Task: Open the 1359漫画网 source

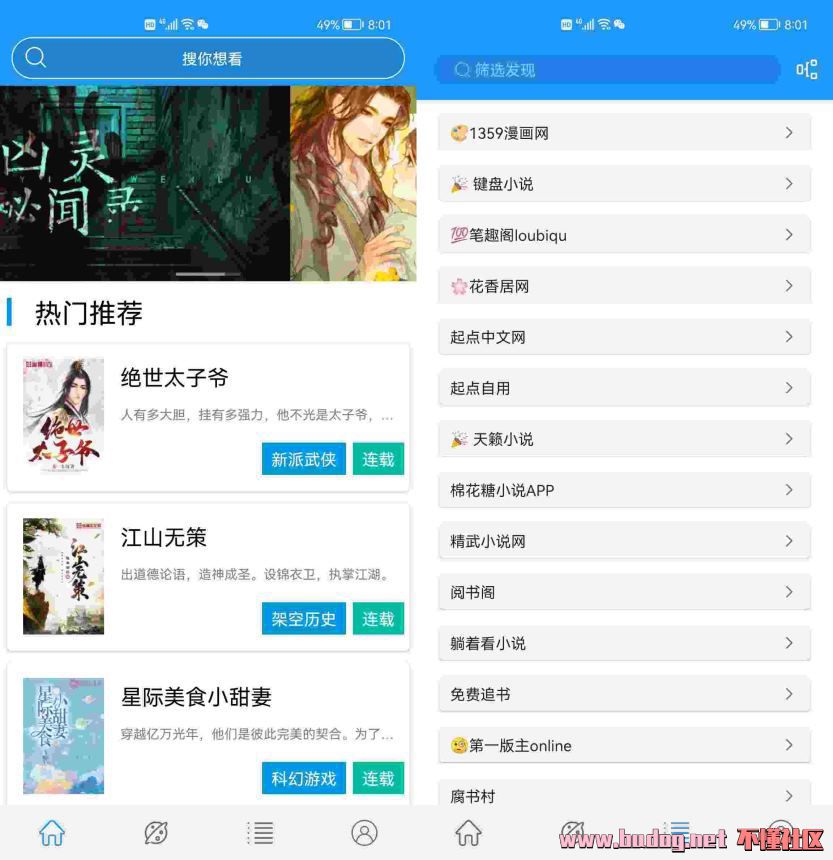Action: 624,133
